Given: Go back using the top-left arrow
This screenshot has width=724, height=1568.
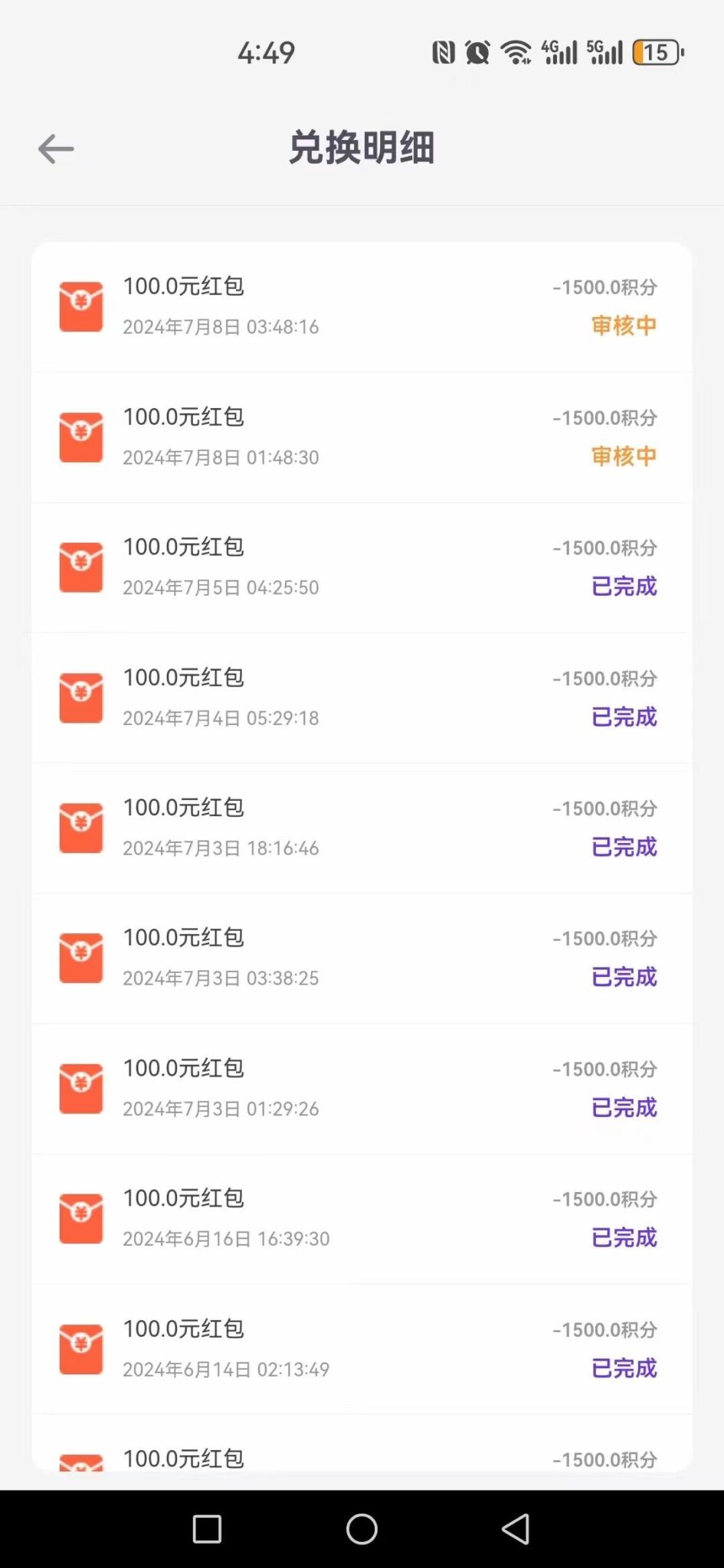Looking at the screenshot, I should [x=56, y=149].
